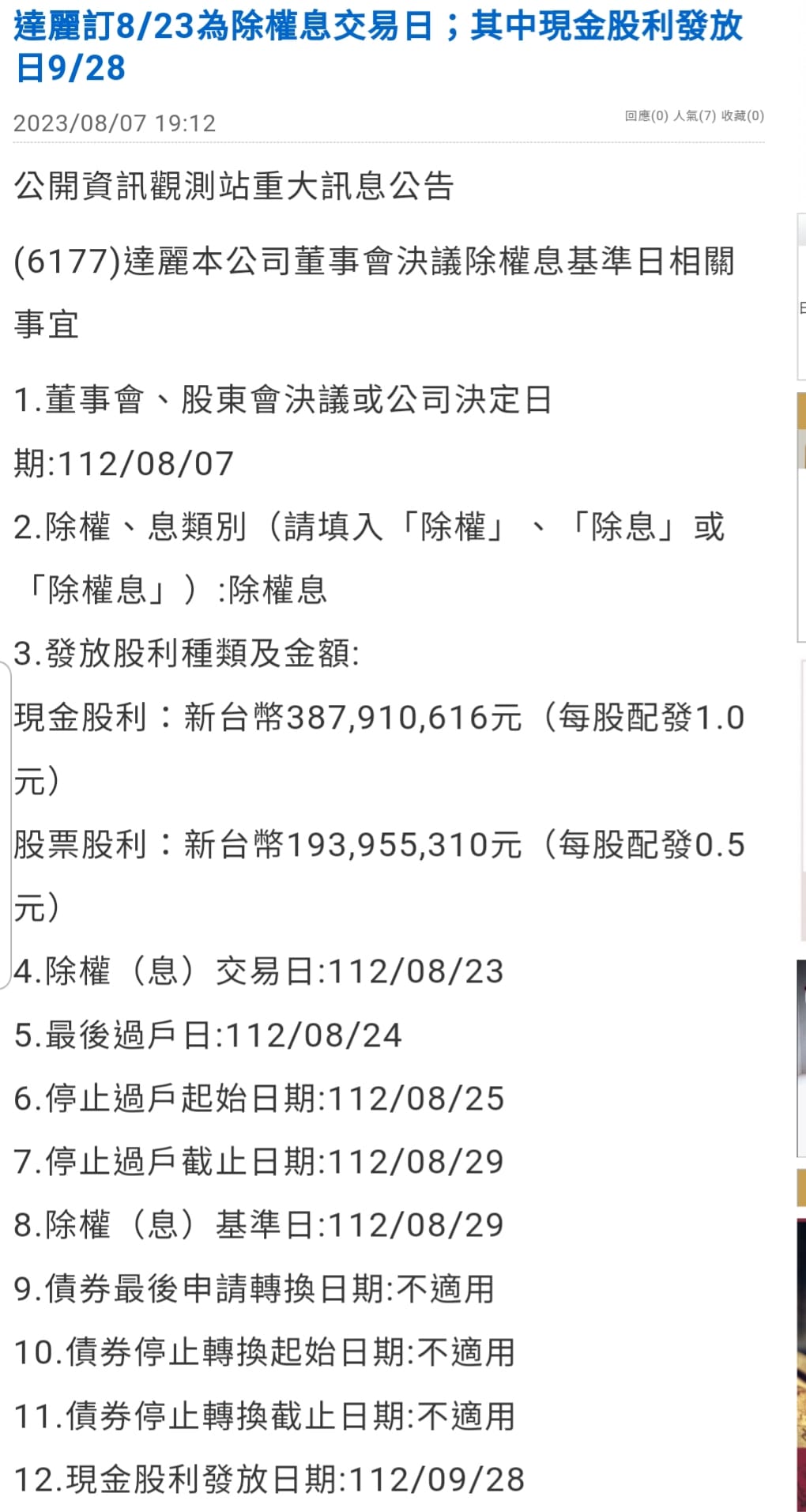The image size is (806, 1512).
Task: Open the 回應(0) comments link
Action: click(646, 116)
